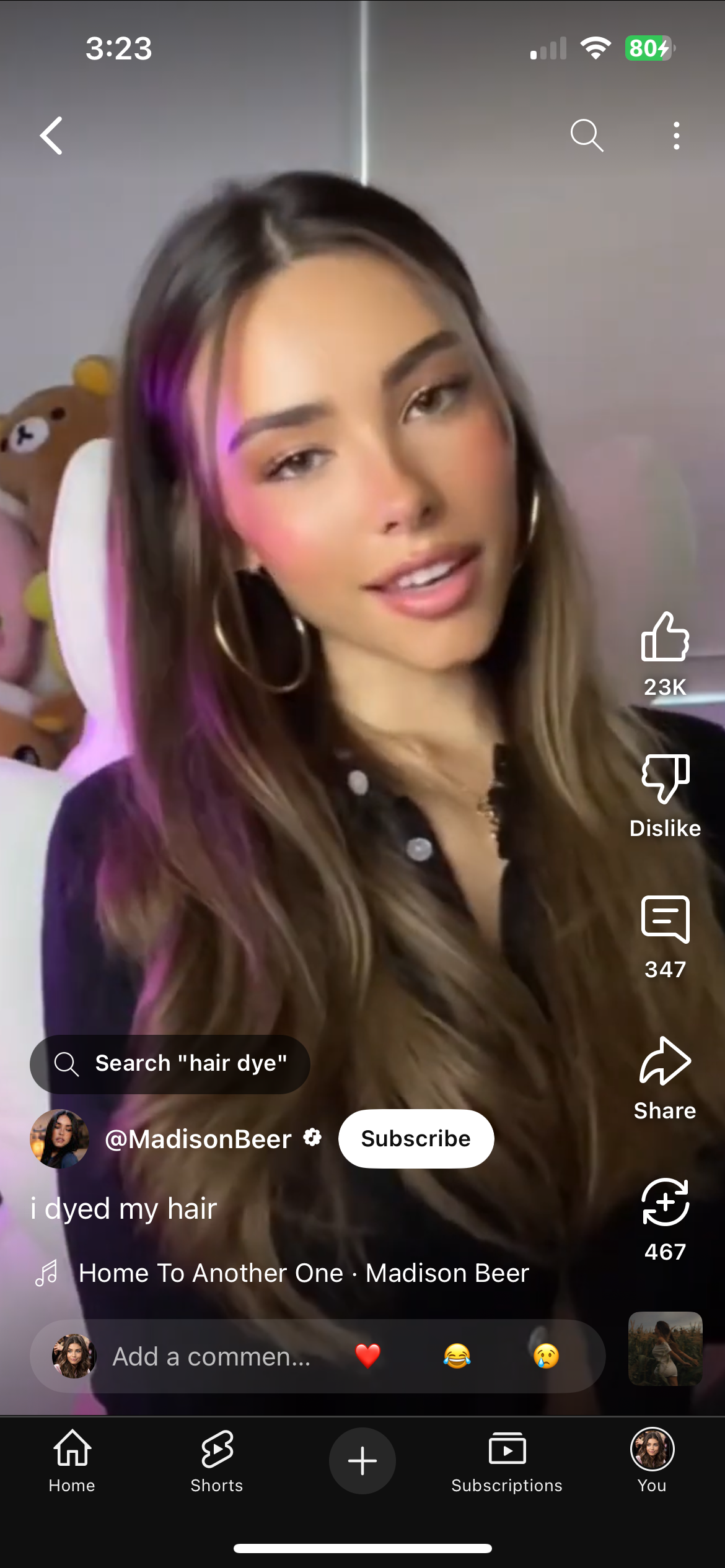The image size is (725, 1568).
Task: Open the comments with 347 replies
Action: [665, 920]
